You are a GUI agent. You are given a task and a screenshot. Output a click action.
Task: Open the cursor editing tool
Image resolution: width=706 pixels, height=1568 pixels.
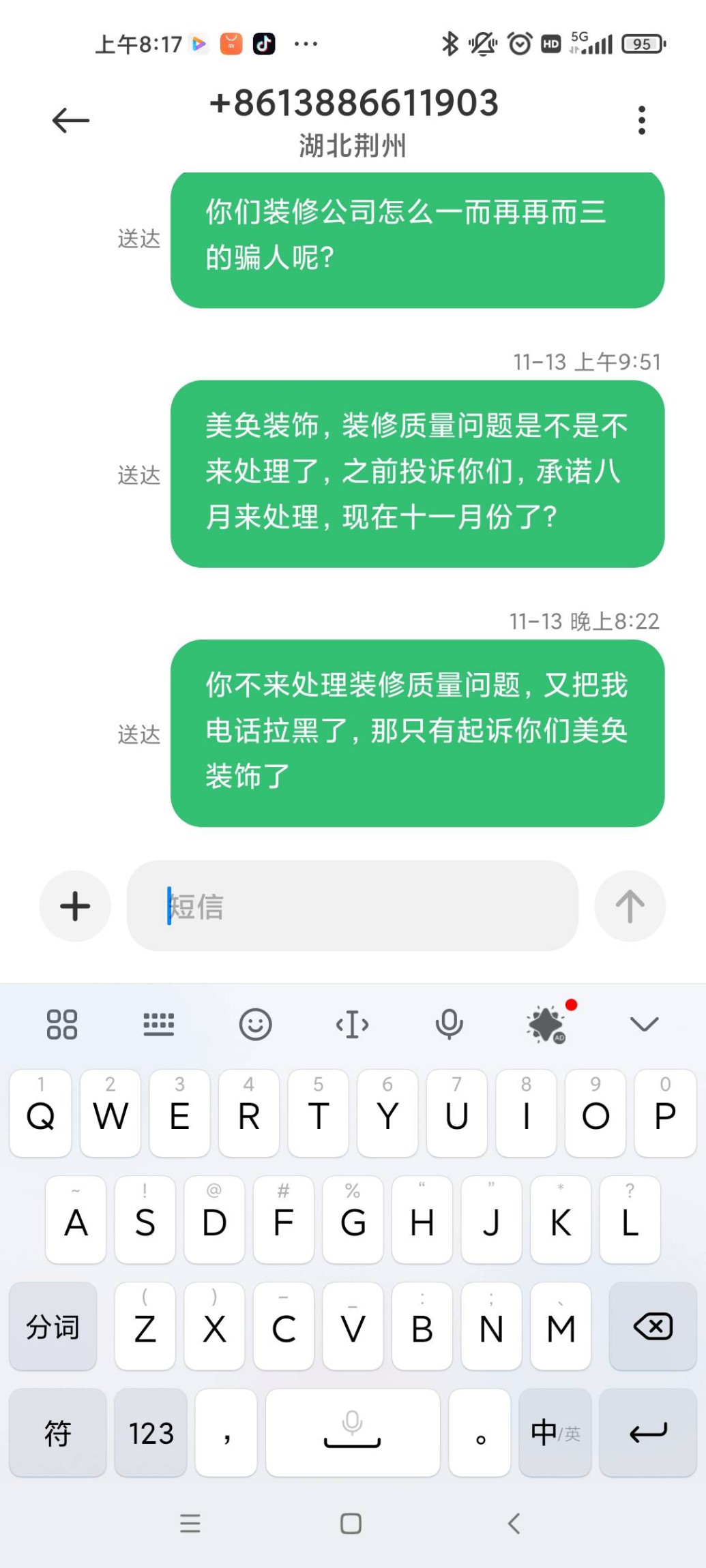pyautogui.click(x=352, y=1024)
